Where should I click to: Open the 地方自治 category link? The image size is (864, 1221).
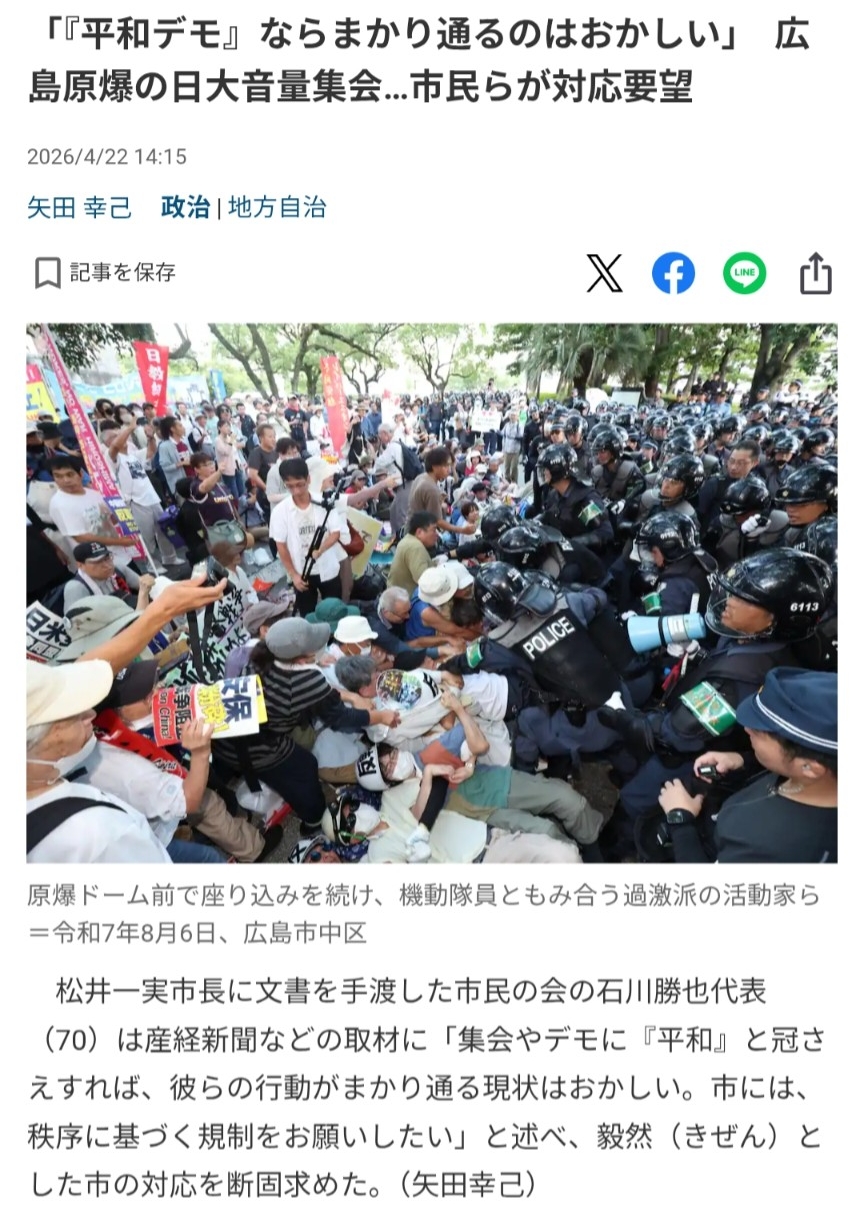(277, 208)
